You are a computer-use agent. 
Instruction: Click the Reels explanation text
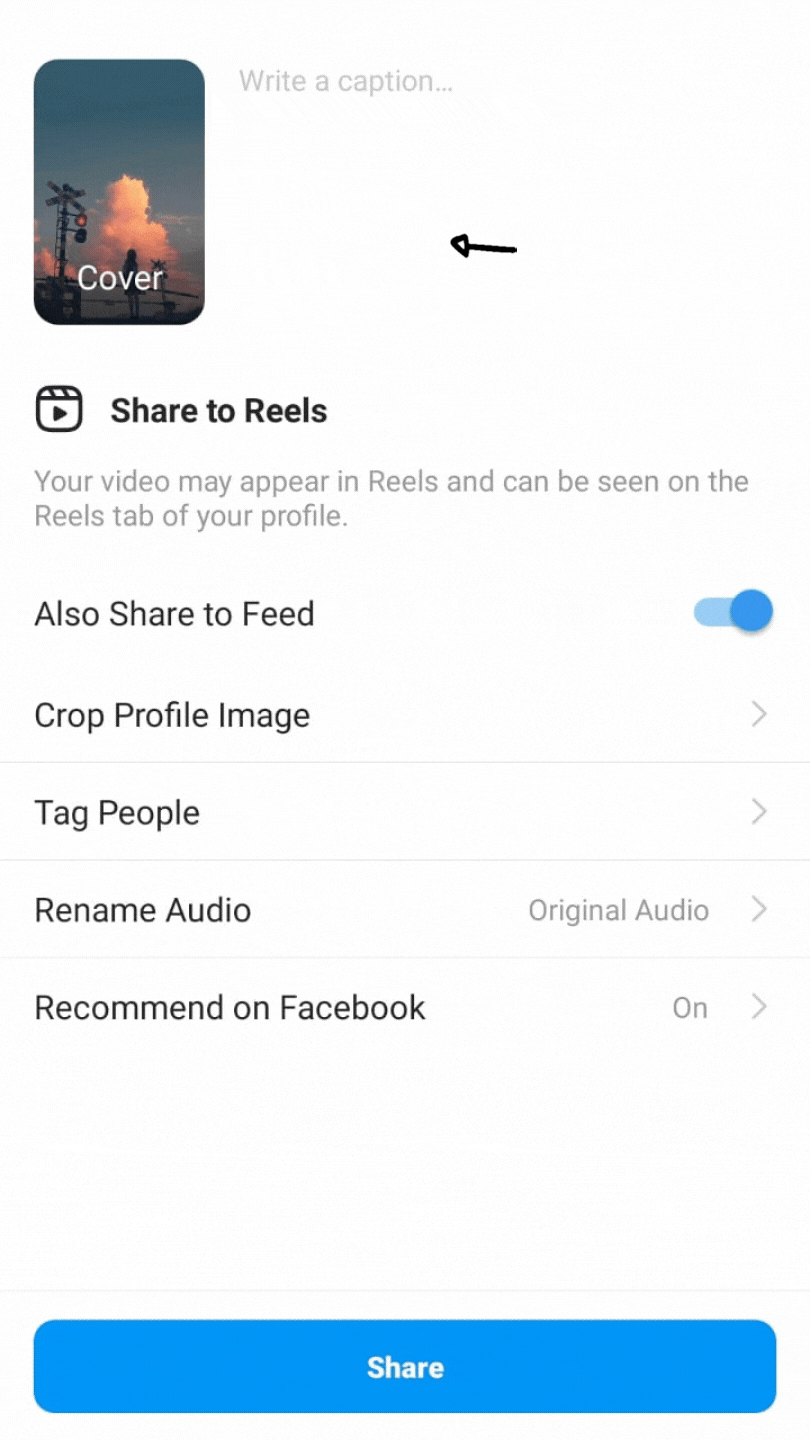[x=390, y=498]
